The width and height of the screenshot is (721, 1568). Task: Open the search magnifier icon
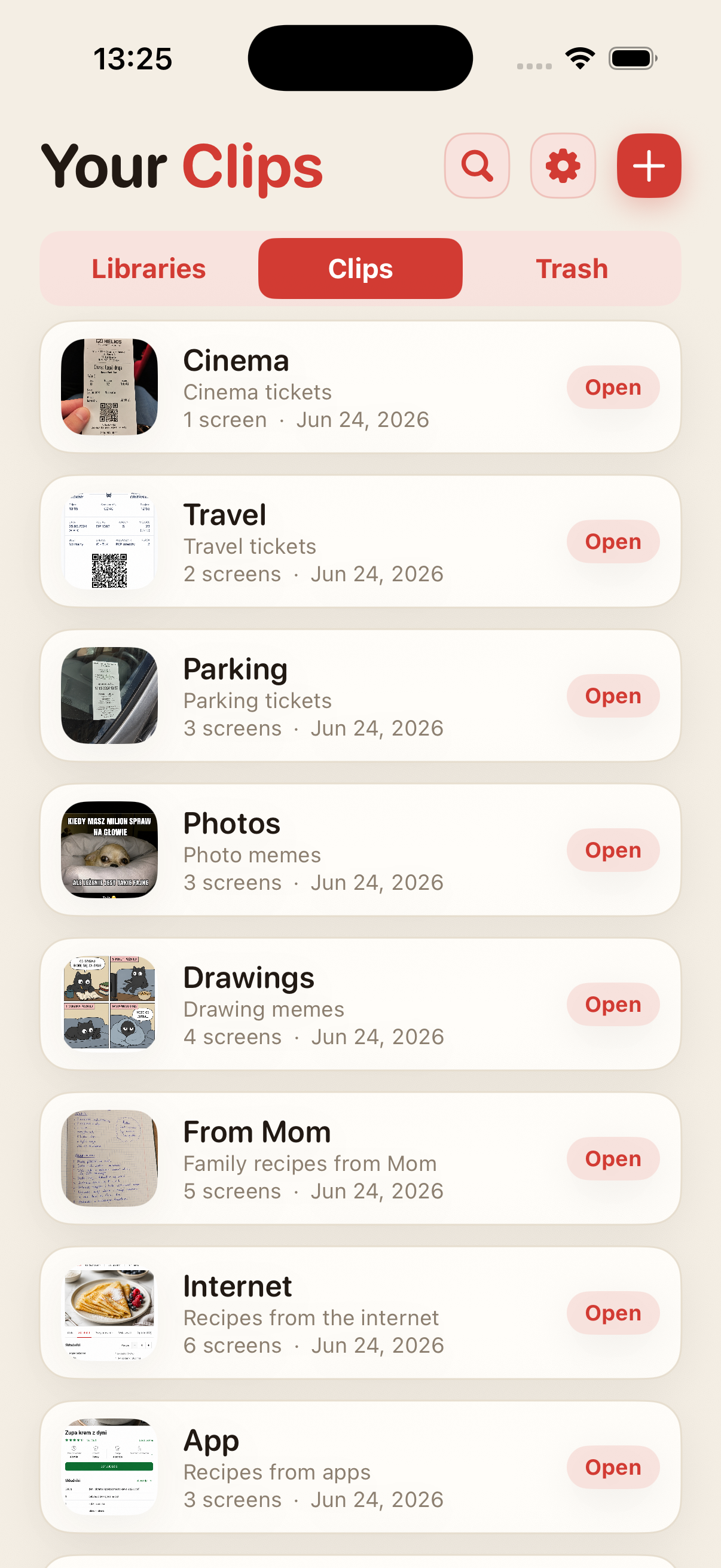click(477, 166)
